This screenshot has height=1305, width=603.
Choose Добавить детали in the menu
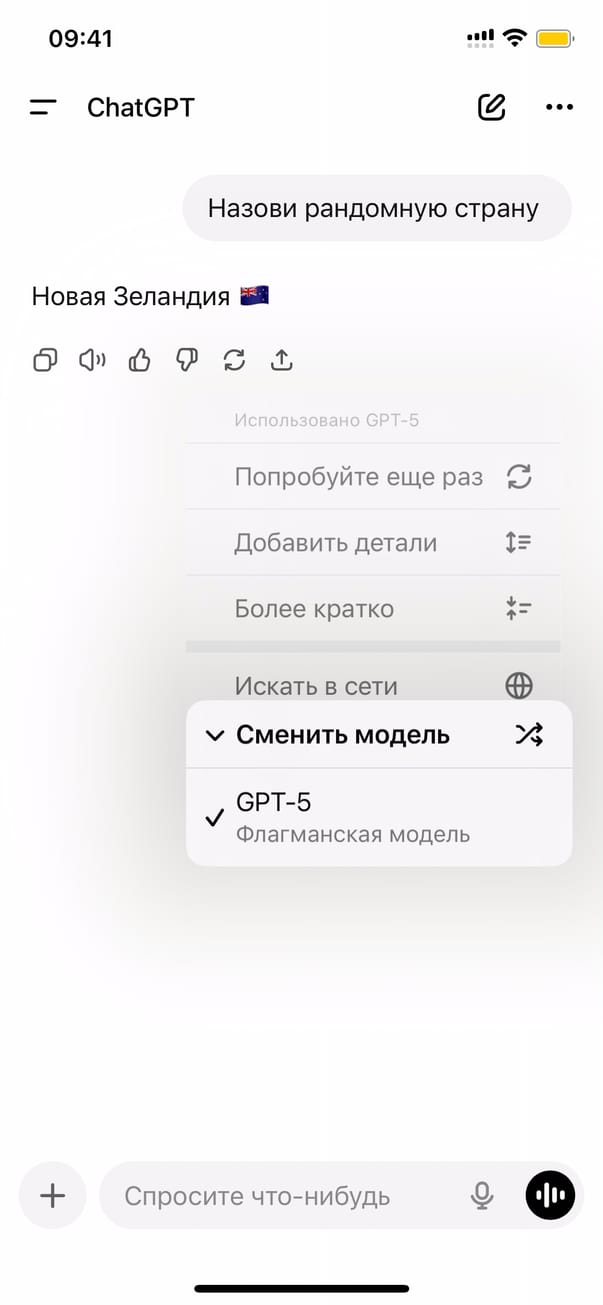tap(373, 543)
